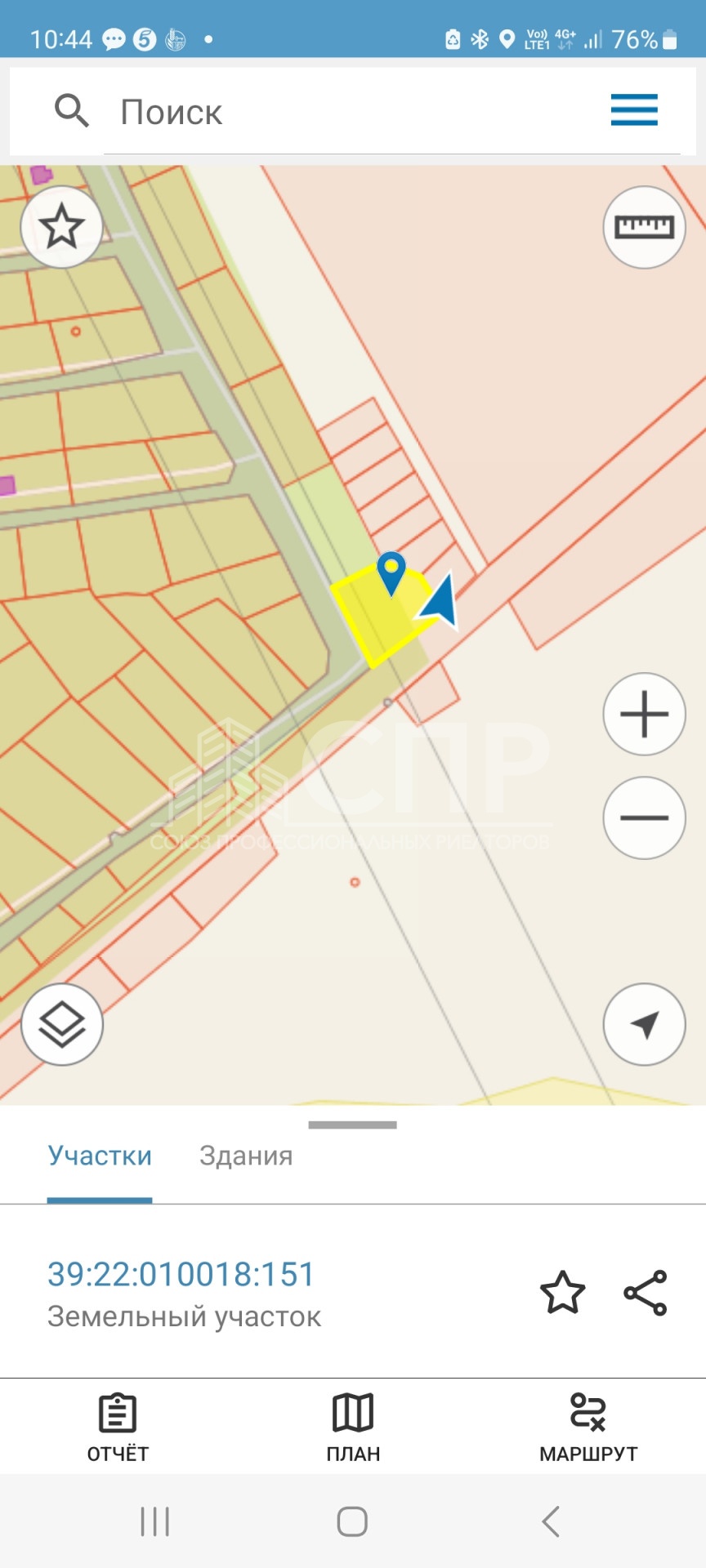Activate the ruler measurement tool
The width and height of the screenshot is (706, 1568).
click(644, 227)
